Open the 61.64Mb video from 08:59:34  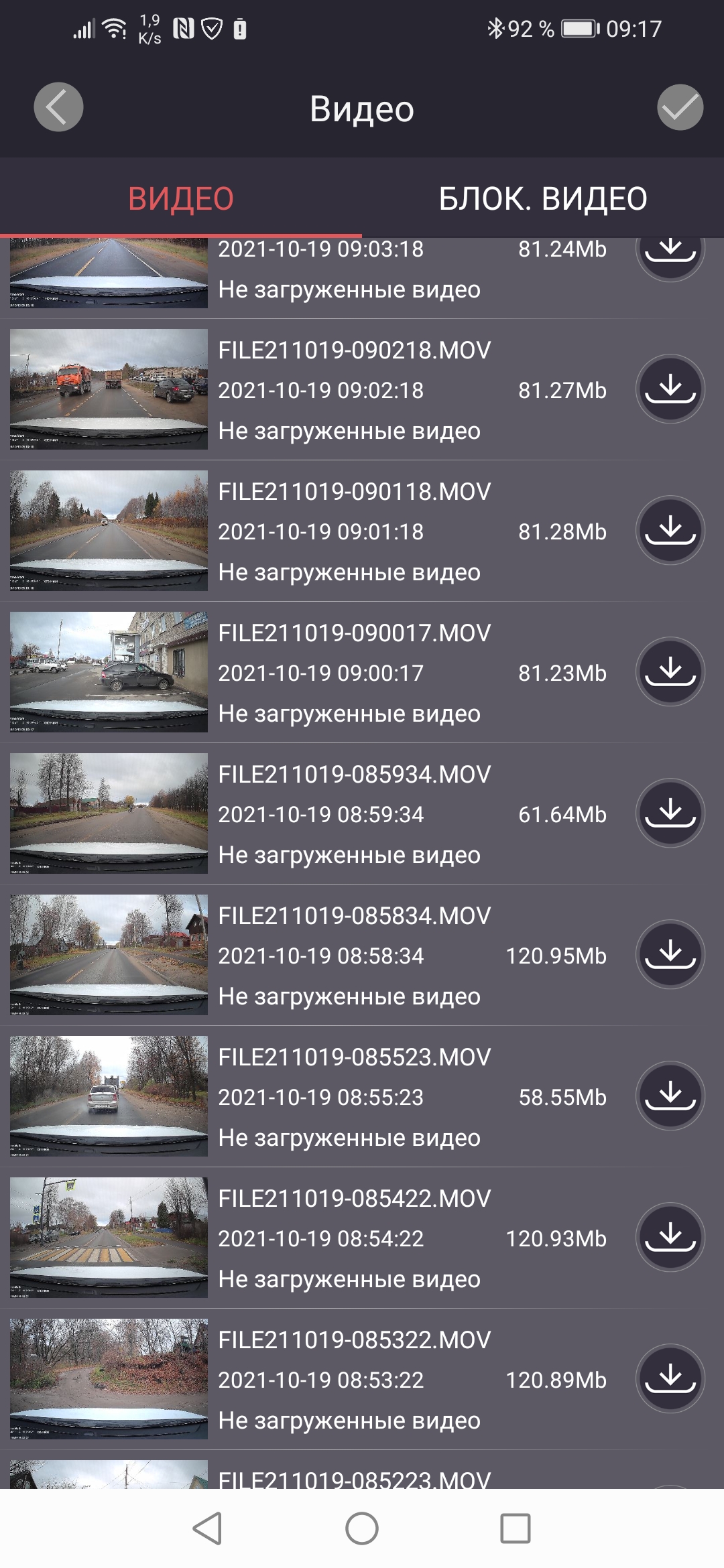(109, 813)
